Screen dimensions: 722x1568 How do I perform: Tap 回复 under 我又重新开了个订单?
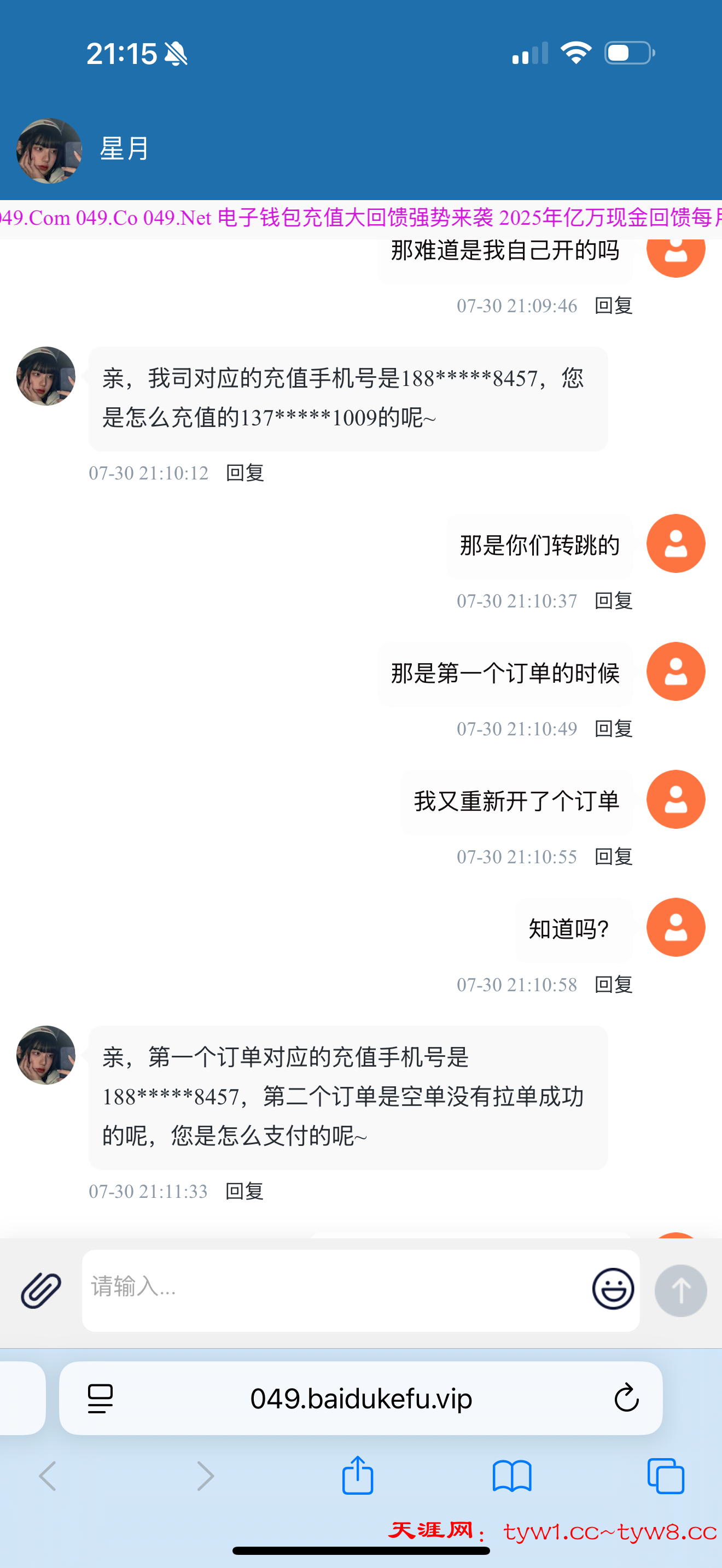(x=613, y=856)
